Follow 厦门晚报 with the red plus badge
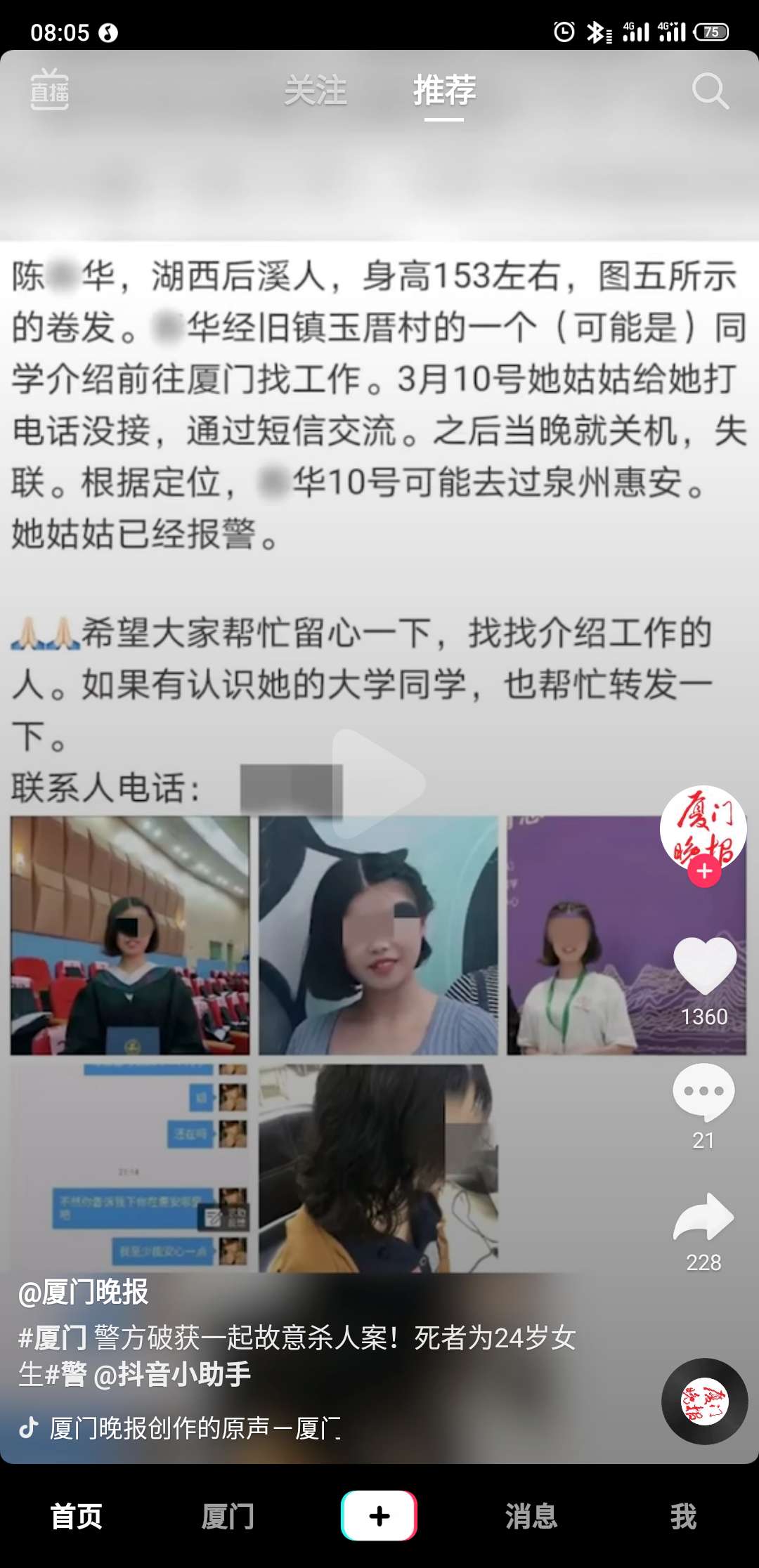The image size is (759, 1568). point(704,872)
